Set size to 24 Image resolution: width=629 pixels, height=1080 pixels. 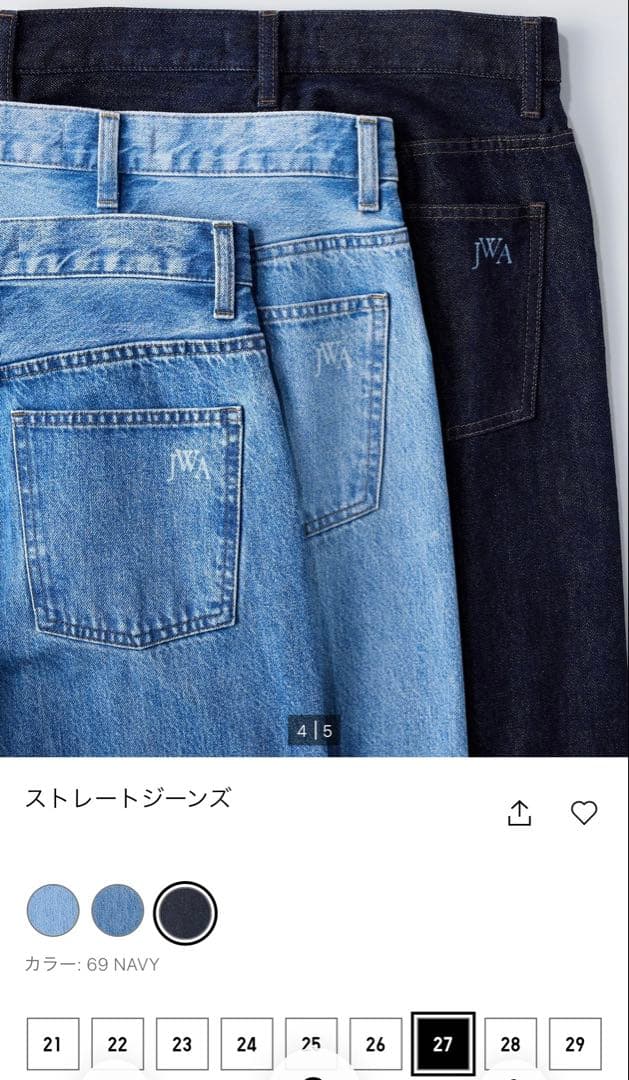pyautogui.click(x=246, y=1044)
